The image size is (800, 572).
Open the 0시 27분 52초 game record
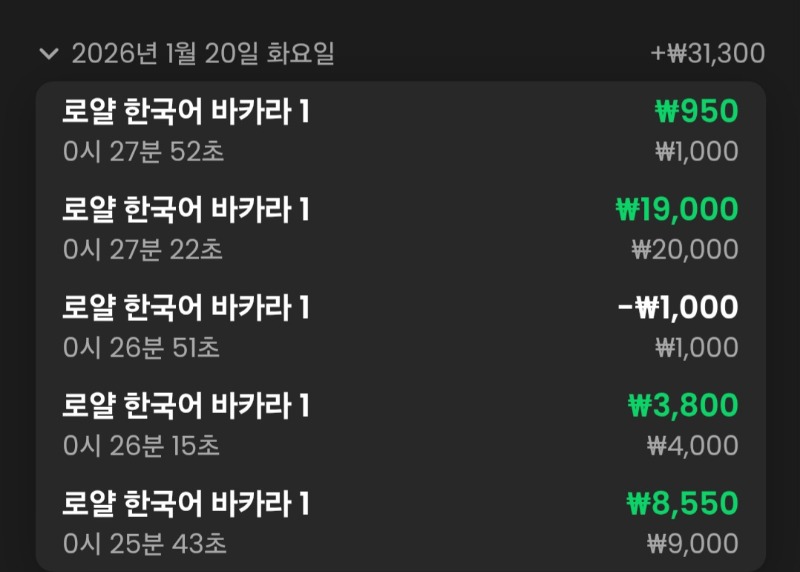click(400, 131)
